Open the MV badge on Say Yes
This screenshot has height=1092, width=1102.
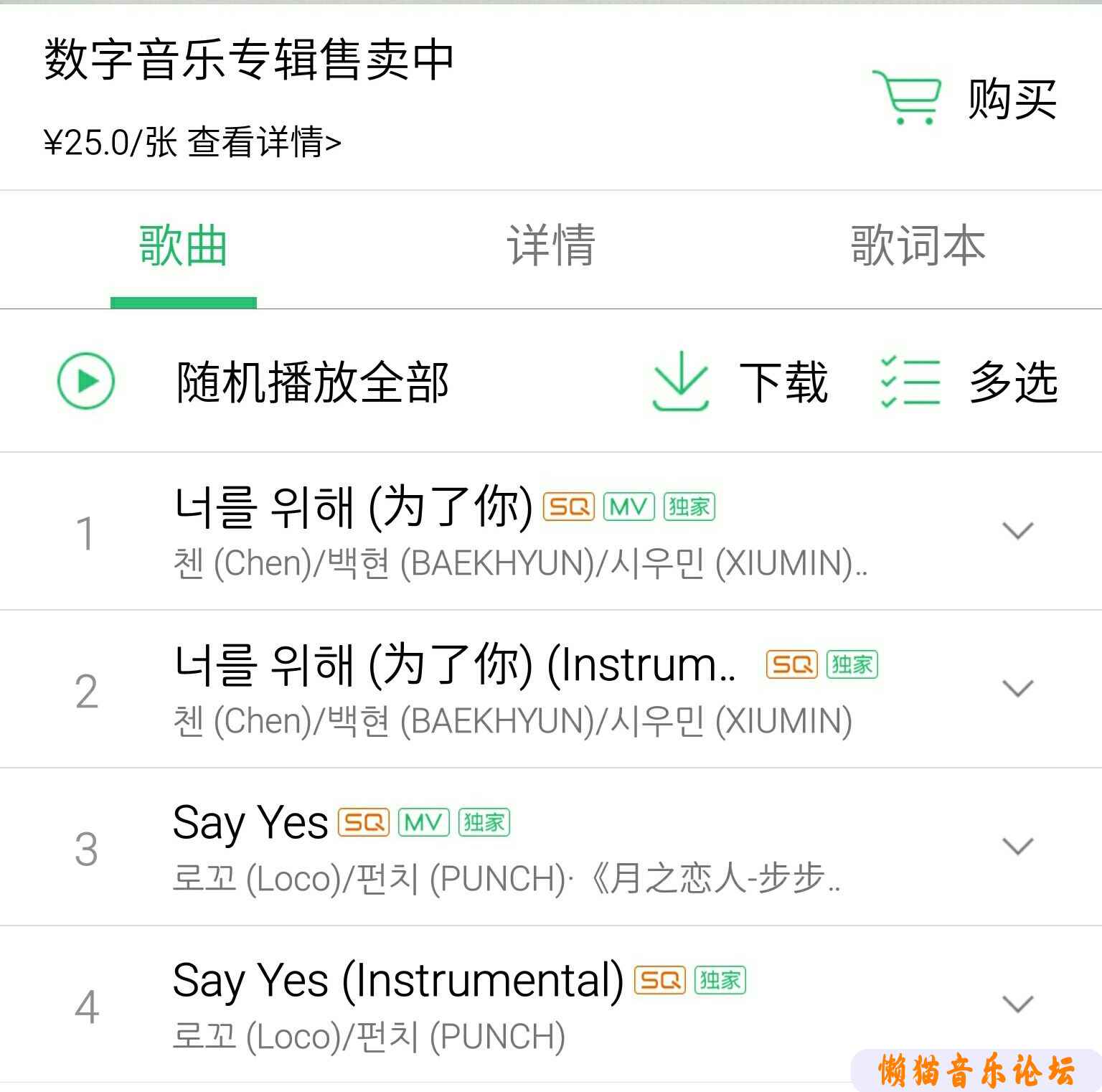423,822
